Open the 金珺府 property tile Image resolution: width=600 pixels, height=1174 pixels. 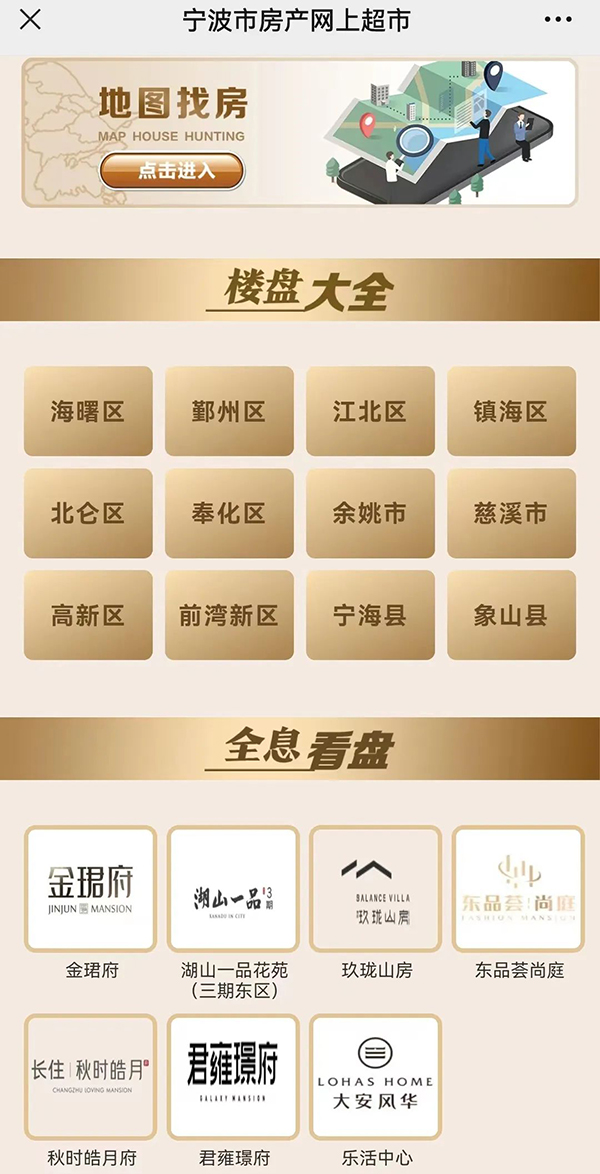pos(90,889)
